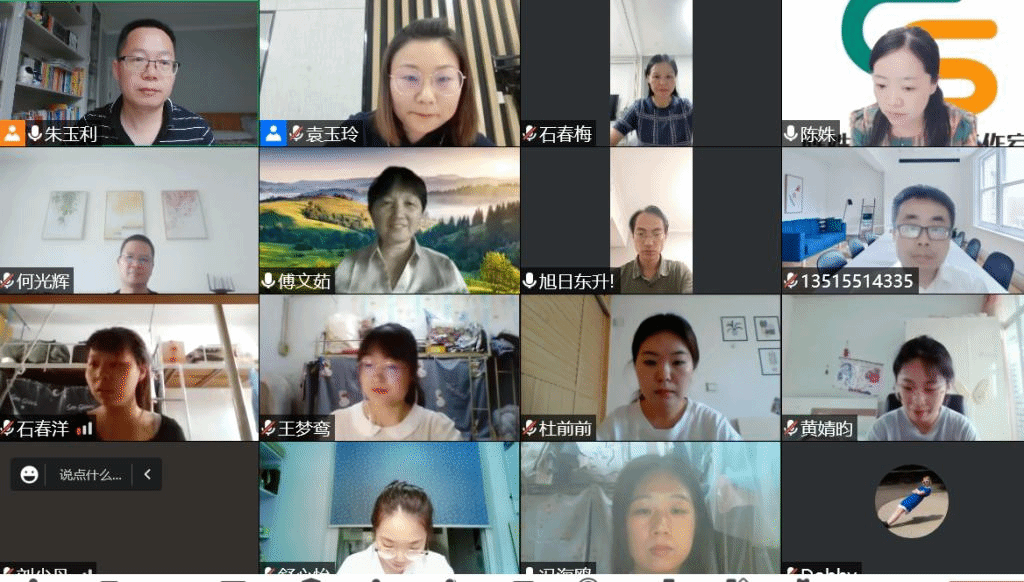The image size is (1024, 582).
Task: Open the emoji picker in the chat bar
Action: coord(29,474)
